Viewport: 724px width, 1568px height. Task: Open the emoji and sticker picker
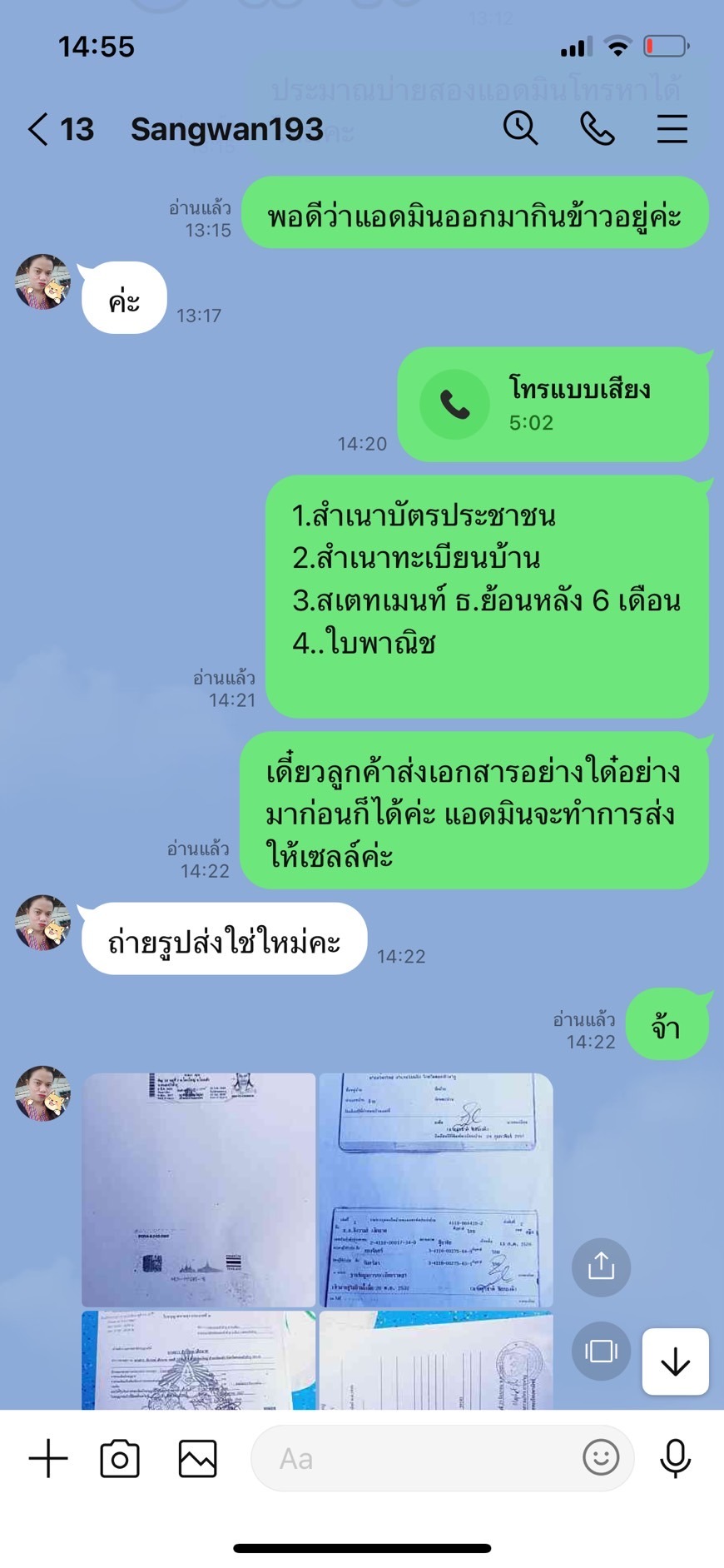coord(601,1458)
